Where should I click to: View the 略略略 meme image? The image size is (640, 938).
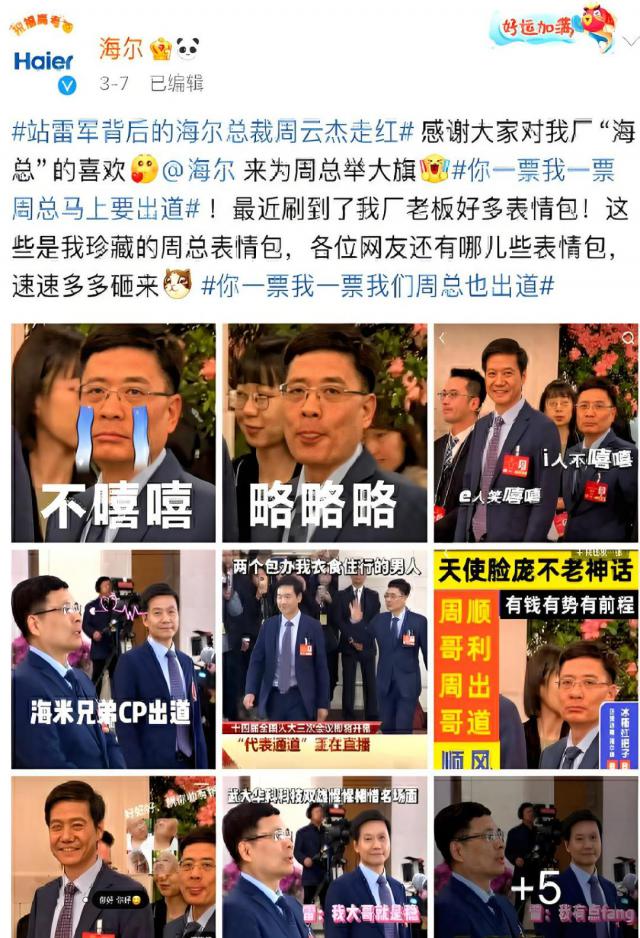coord(324,433)
